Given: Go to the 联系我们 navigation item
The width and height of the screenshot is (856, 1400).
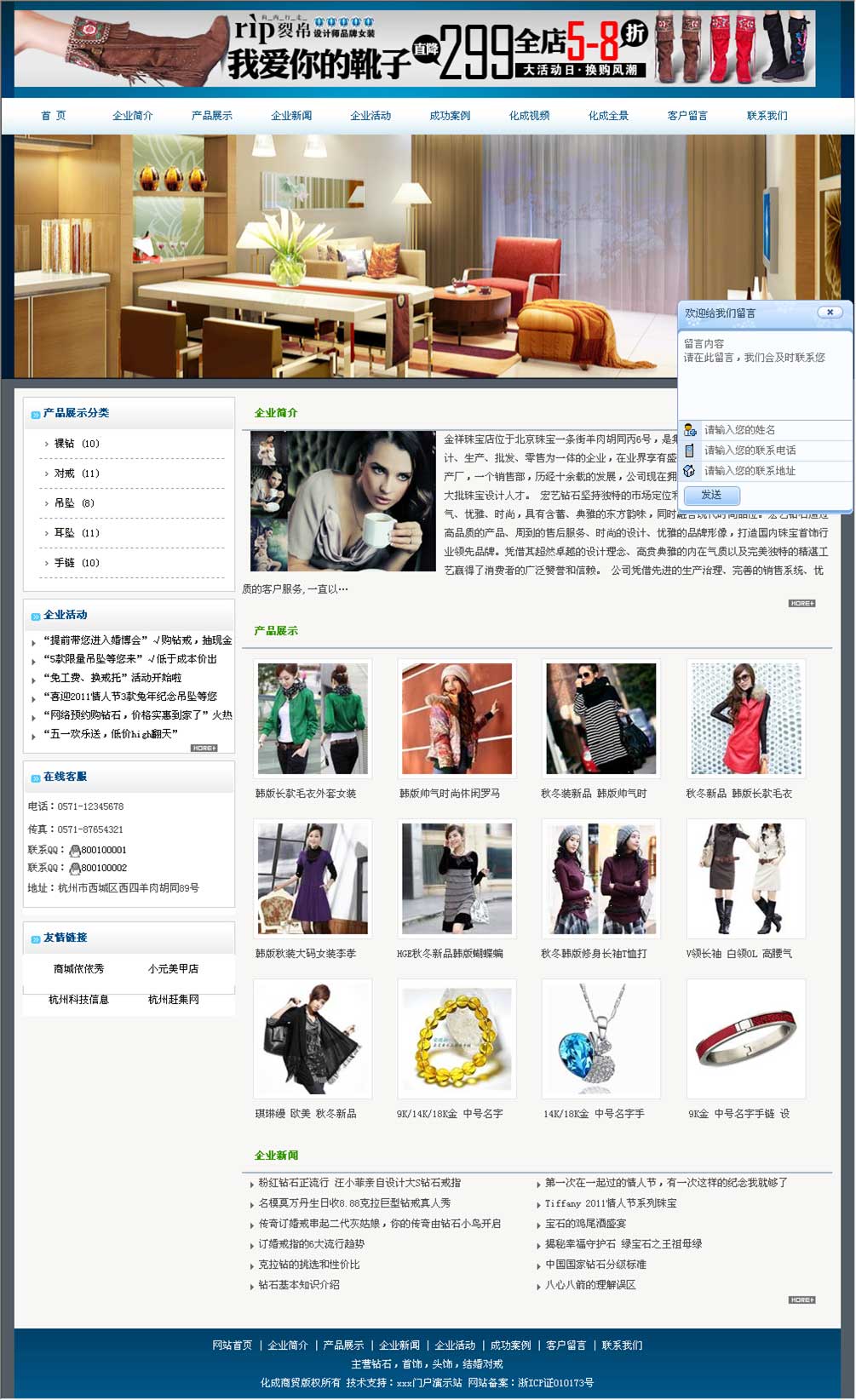Looking at the screenshot, I should tap(767, 116).
